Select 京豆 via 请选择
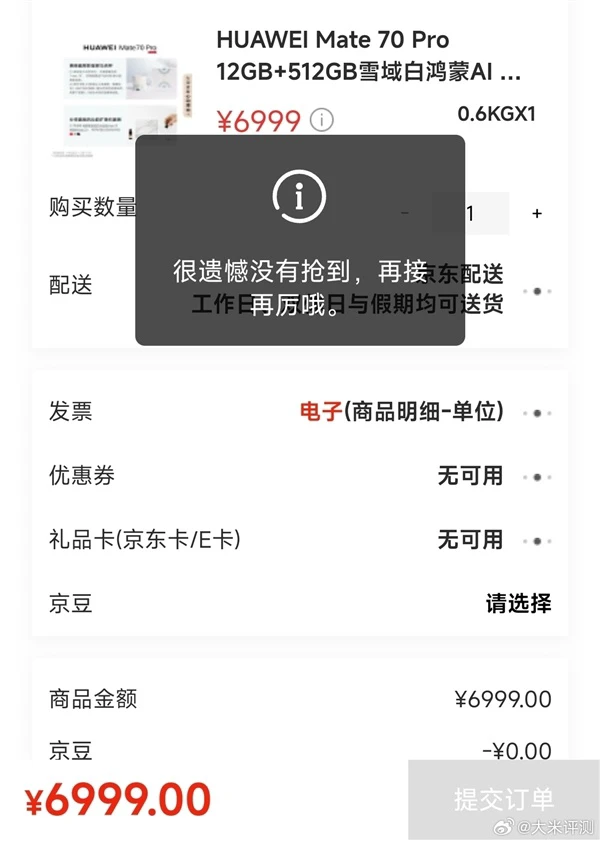This screenshot has height=841, width=600. [x=518, y=603]
